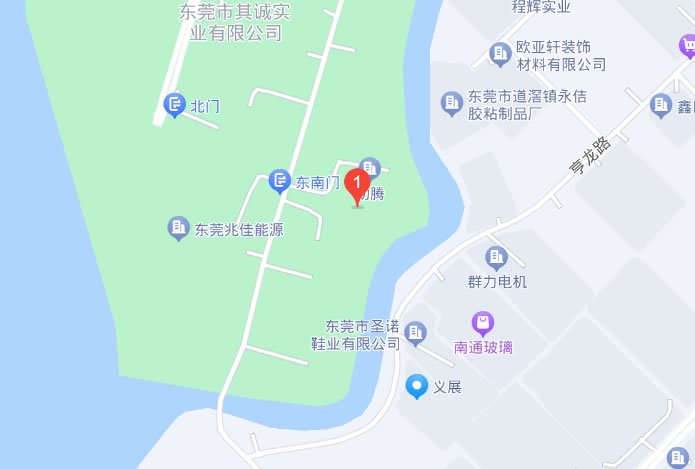Open the 东莞市道滘镇永佶胶粘制品厂 marker
This screenshot has height=469, width=695.
coord(451,102)
